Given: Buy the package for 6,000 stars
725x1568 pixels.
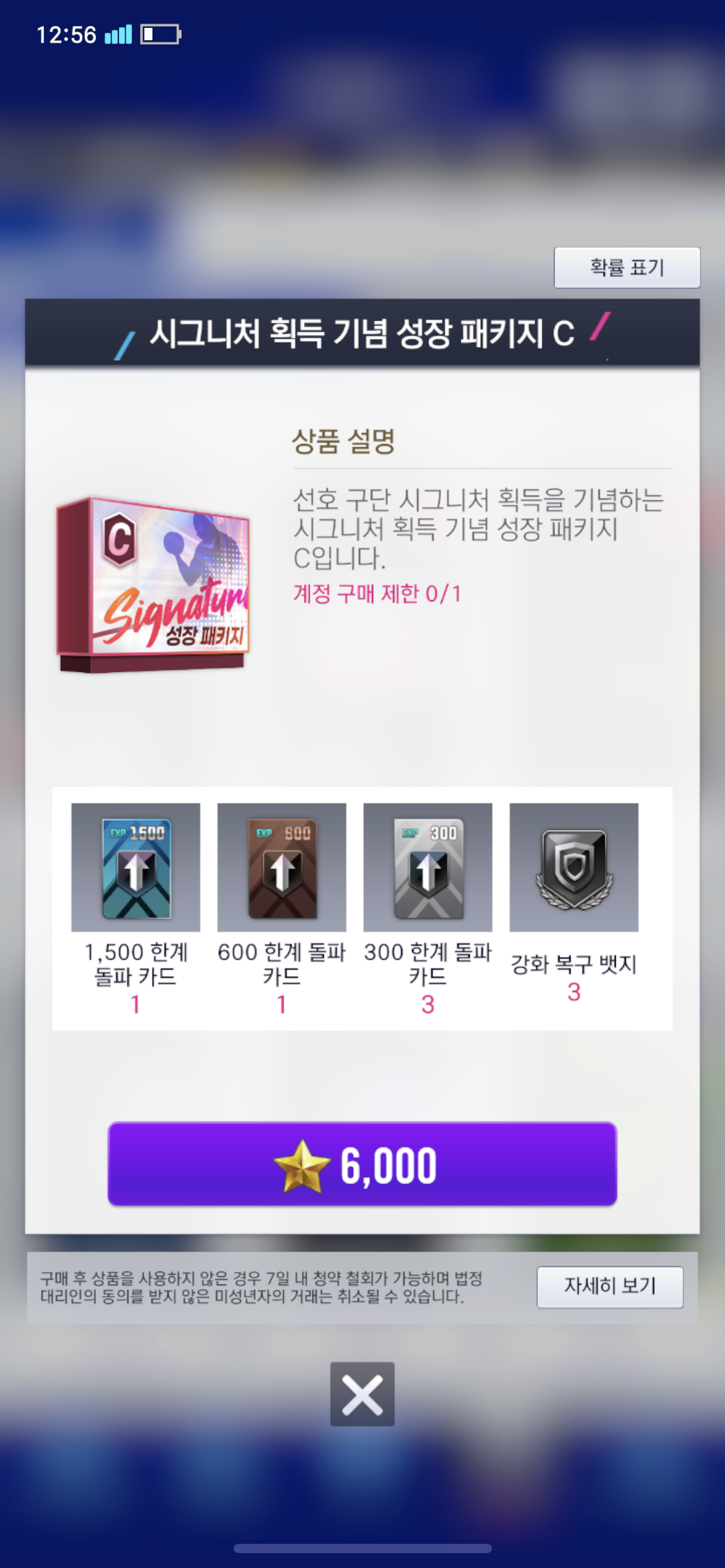Looking at the screenshot, I should (x=362, y=1164).
